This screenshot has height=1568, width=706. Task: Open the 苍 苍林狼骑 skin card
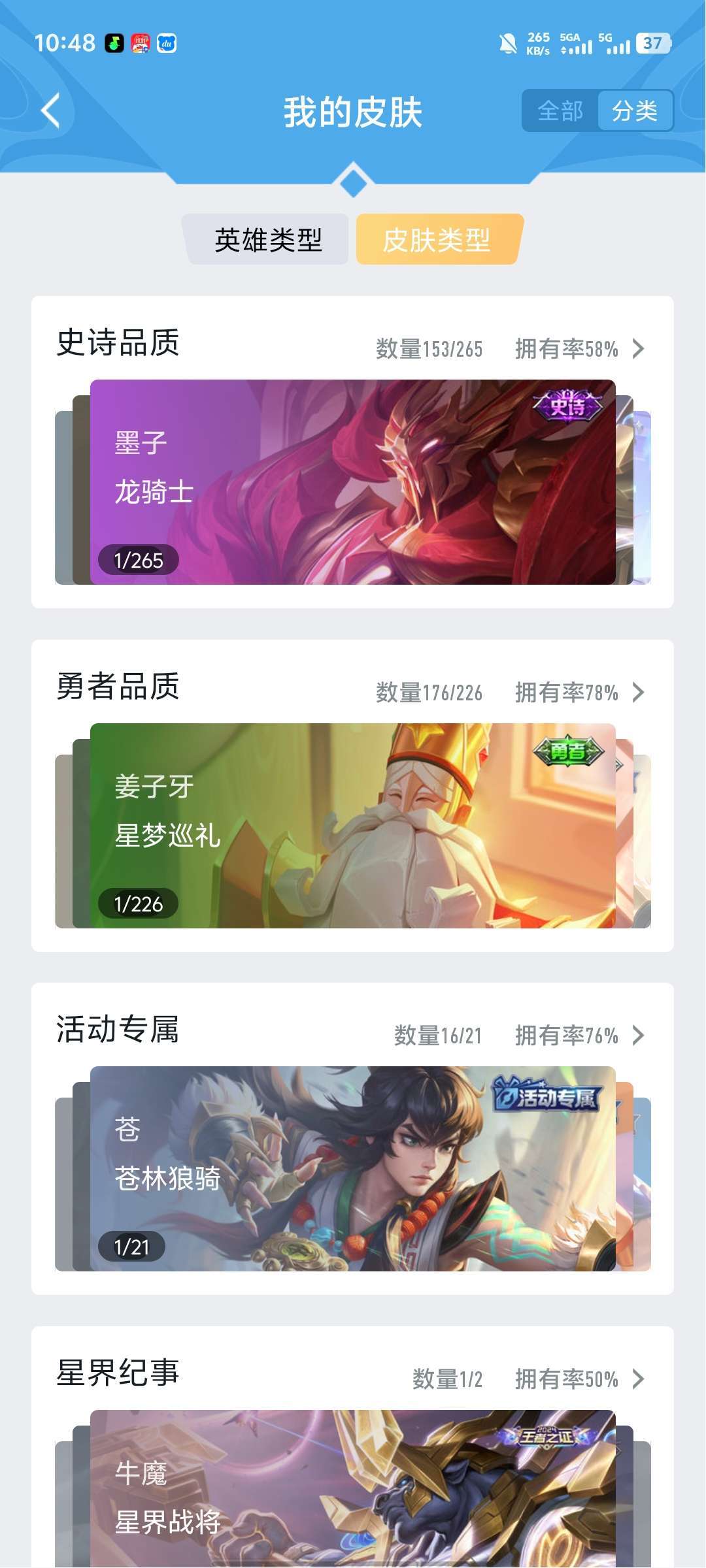tap(353, 1169)
